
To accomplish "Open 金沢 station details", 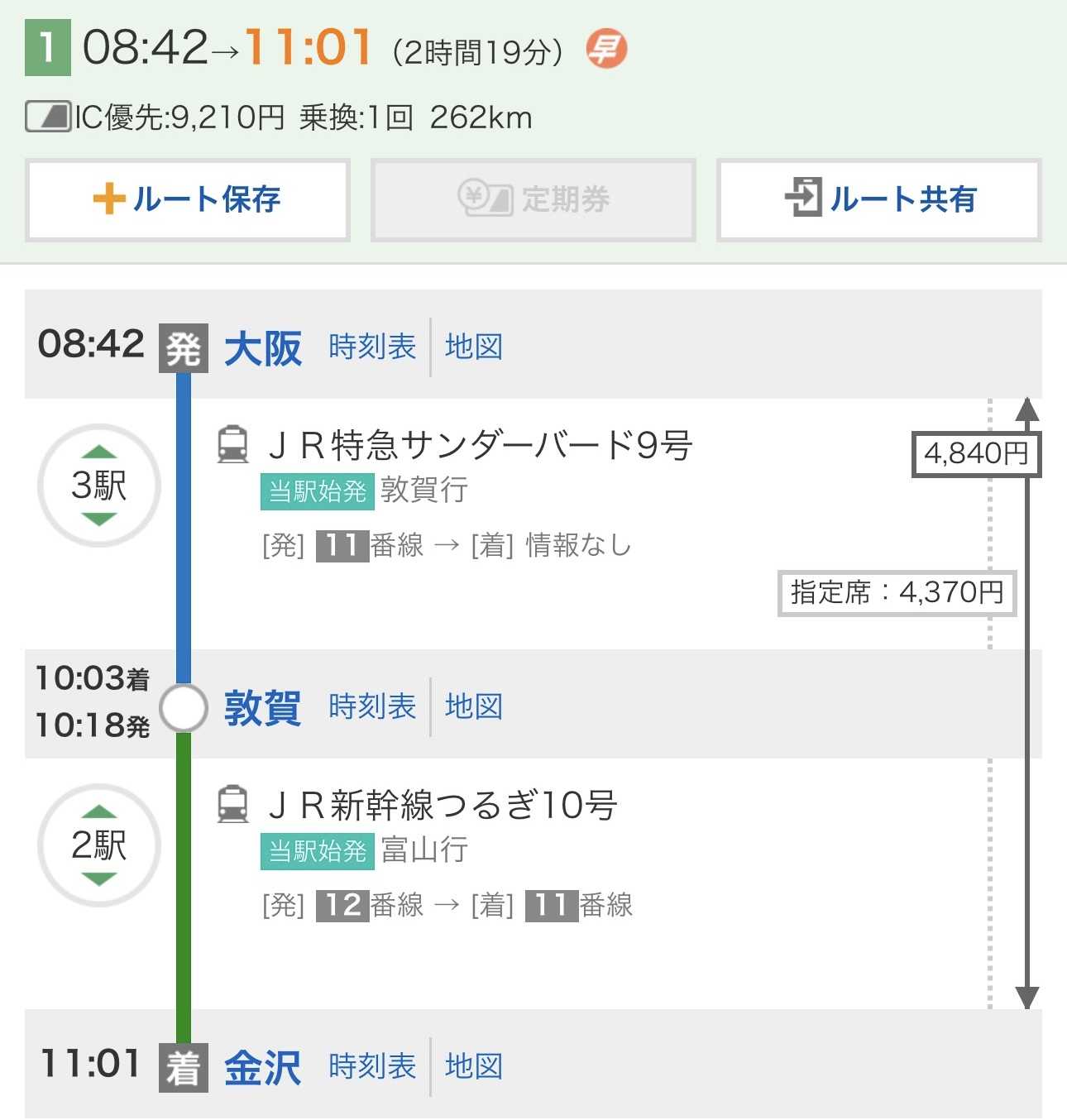I will pyautogui.click(x=262, y=1068).
